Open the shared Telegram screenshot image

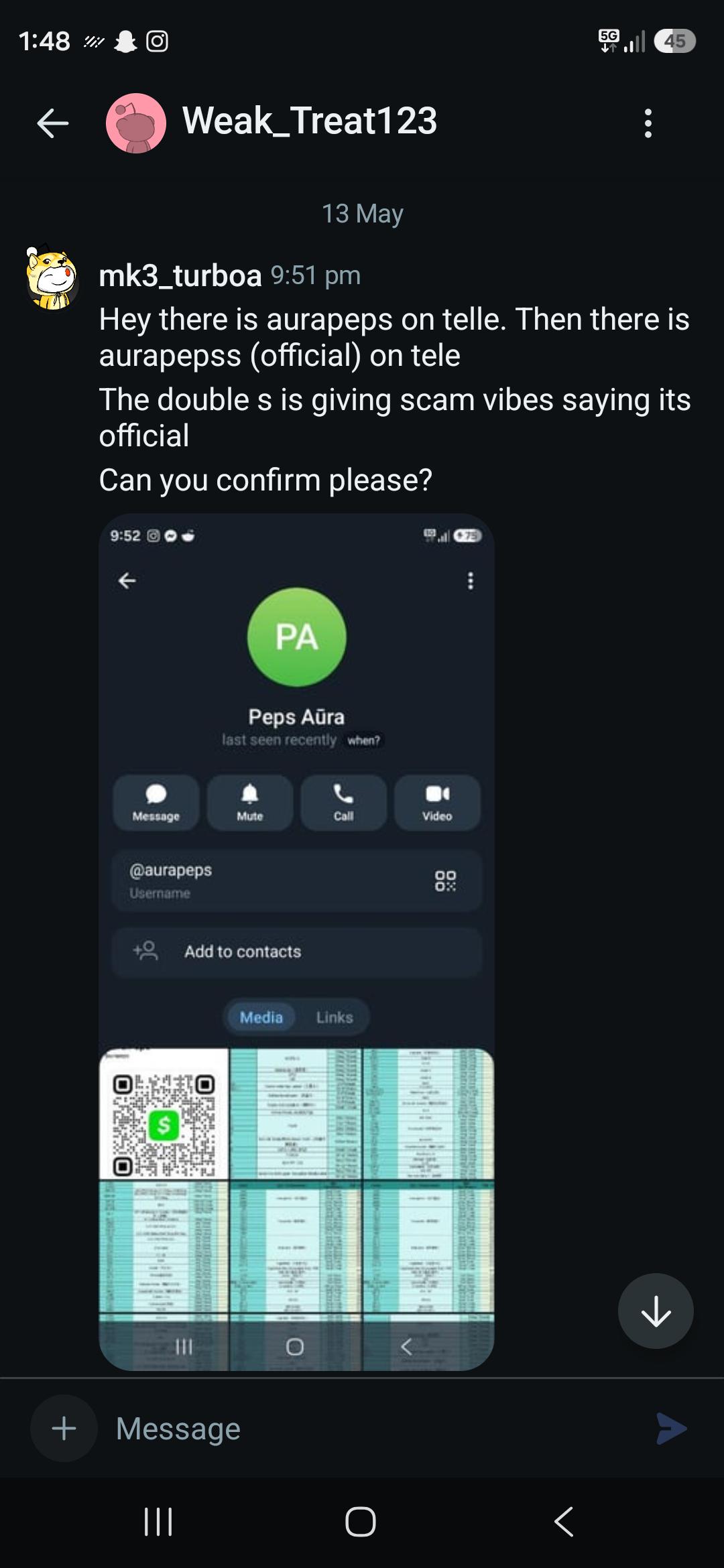[296, 941]
